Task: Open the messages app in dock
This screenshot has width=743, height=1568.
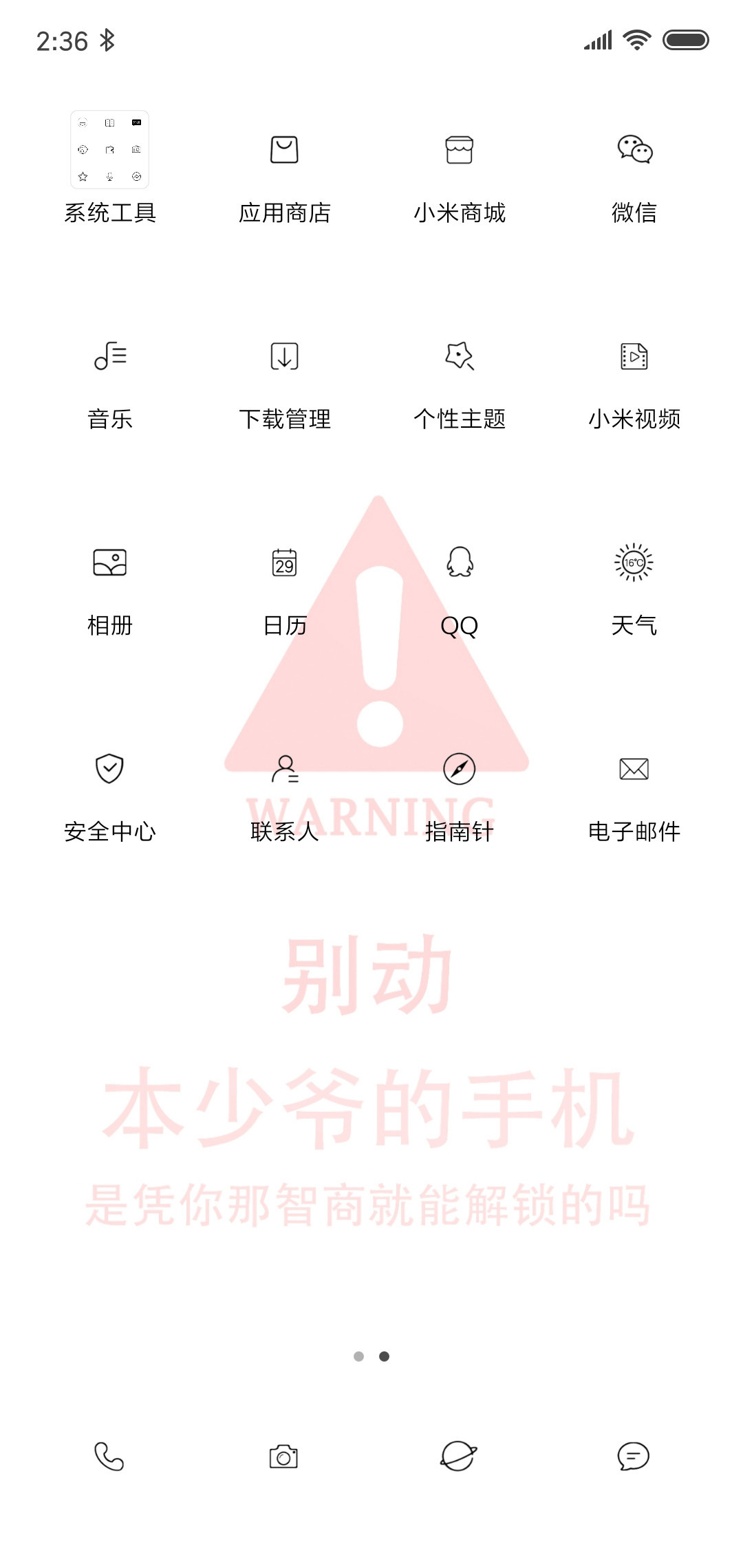Action: click(x=634, y=1456)
